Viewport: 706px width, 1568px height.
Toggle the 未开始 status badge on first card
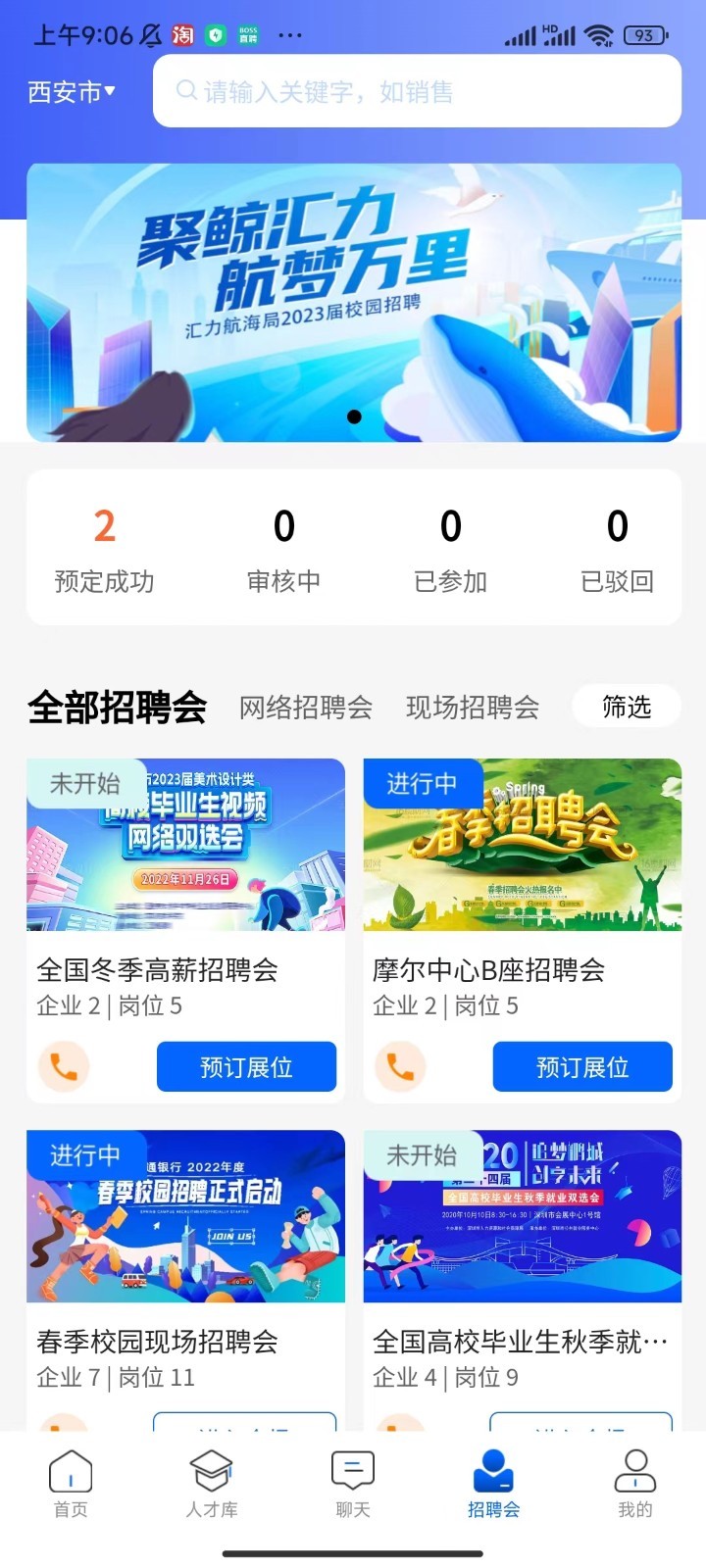click(x=82, y=784)
